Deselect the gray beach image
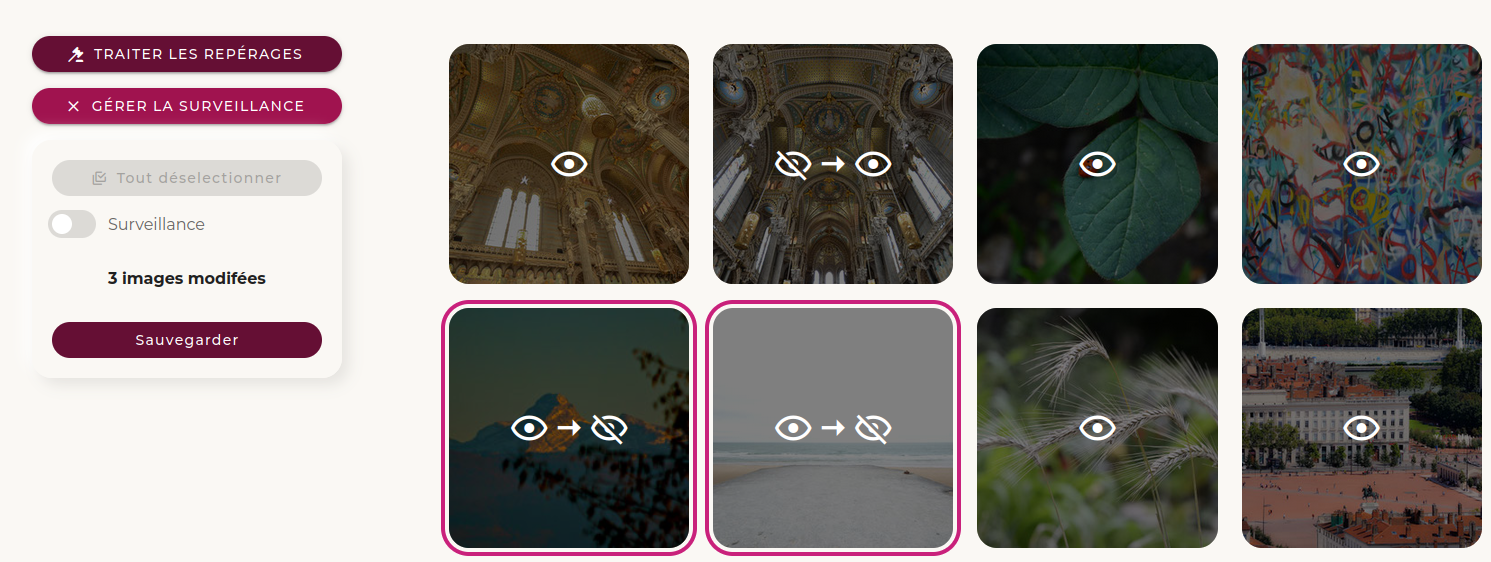 click(x=833, y=428)
